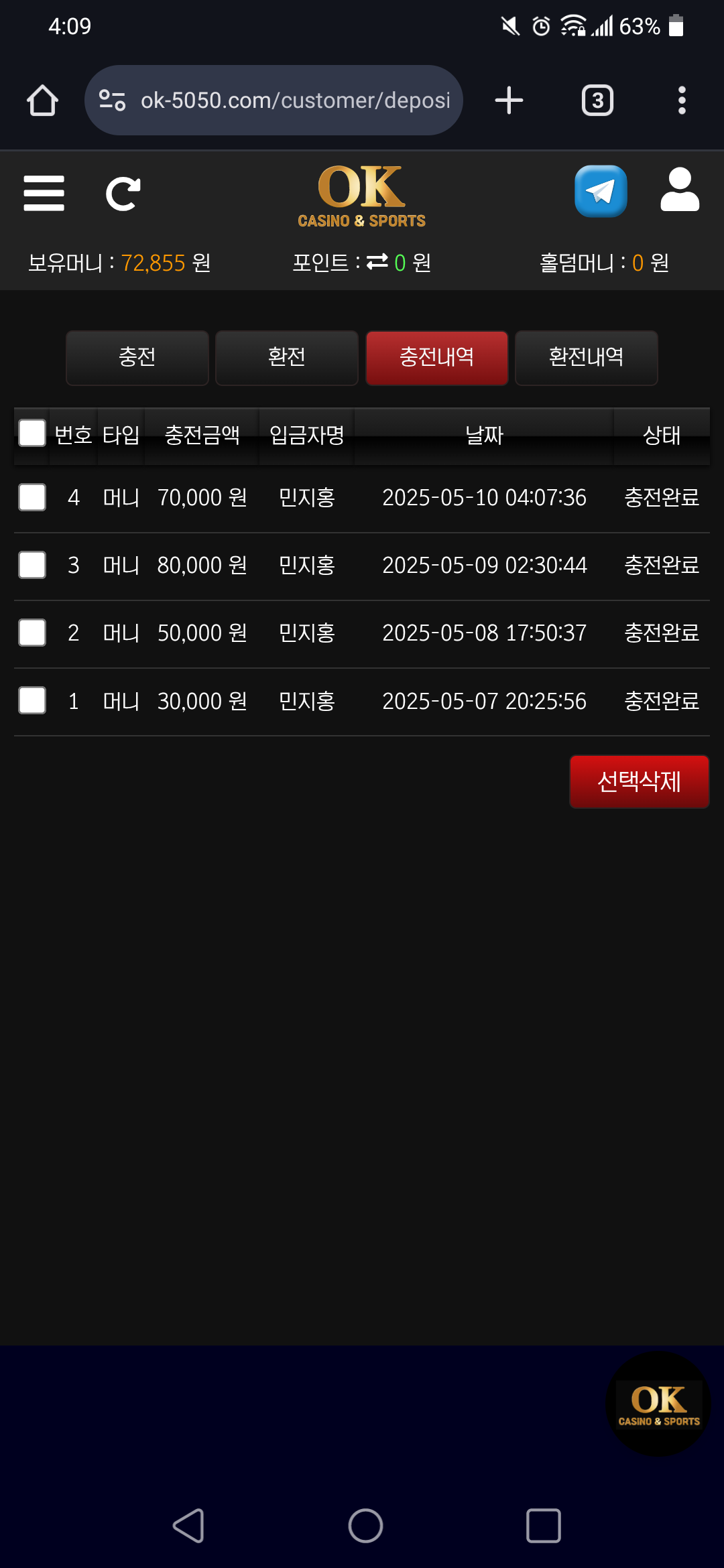Open the browser overflow menu

[x=682, y=101]
